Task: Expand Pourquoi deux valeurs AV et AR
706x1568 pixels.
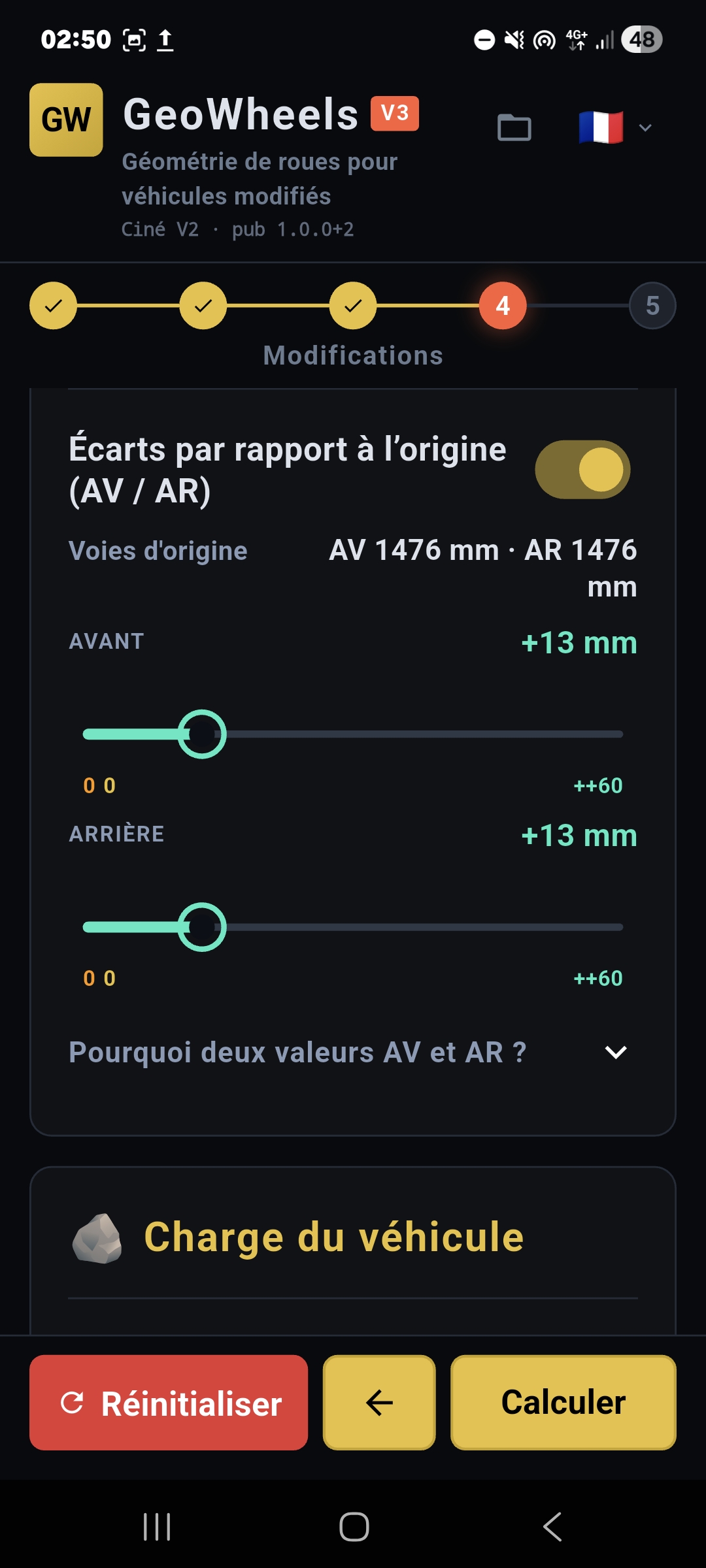Action: (x=614, y=1054)
